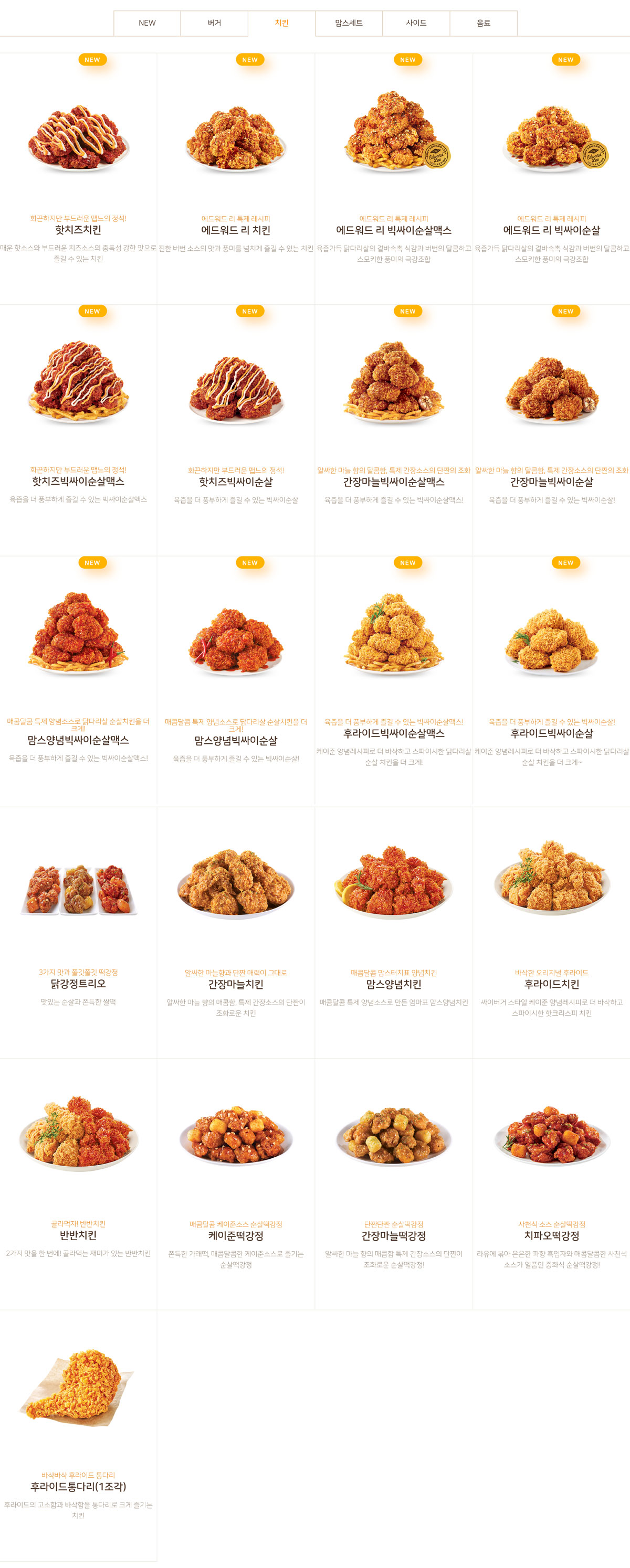Open the 음료 tab
The height and width of the screenshot is (1568, 630).
pyautogui.click(x=483, y=23)
